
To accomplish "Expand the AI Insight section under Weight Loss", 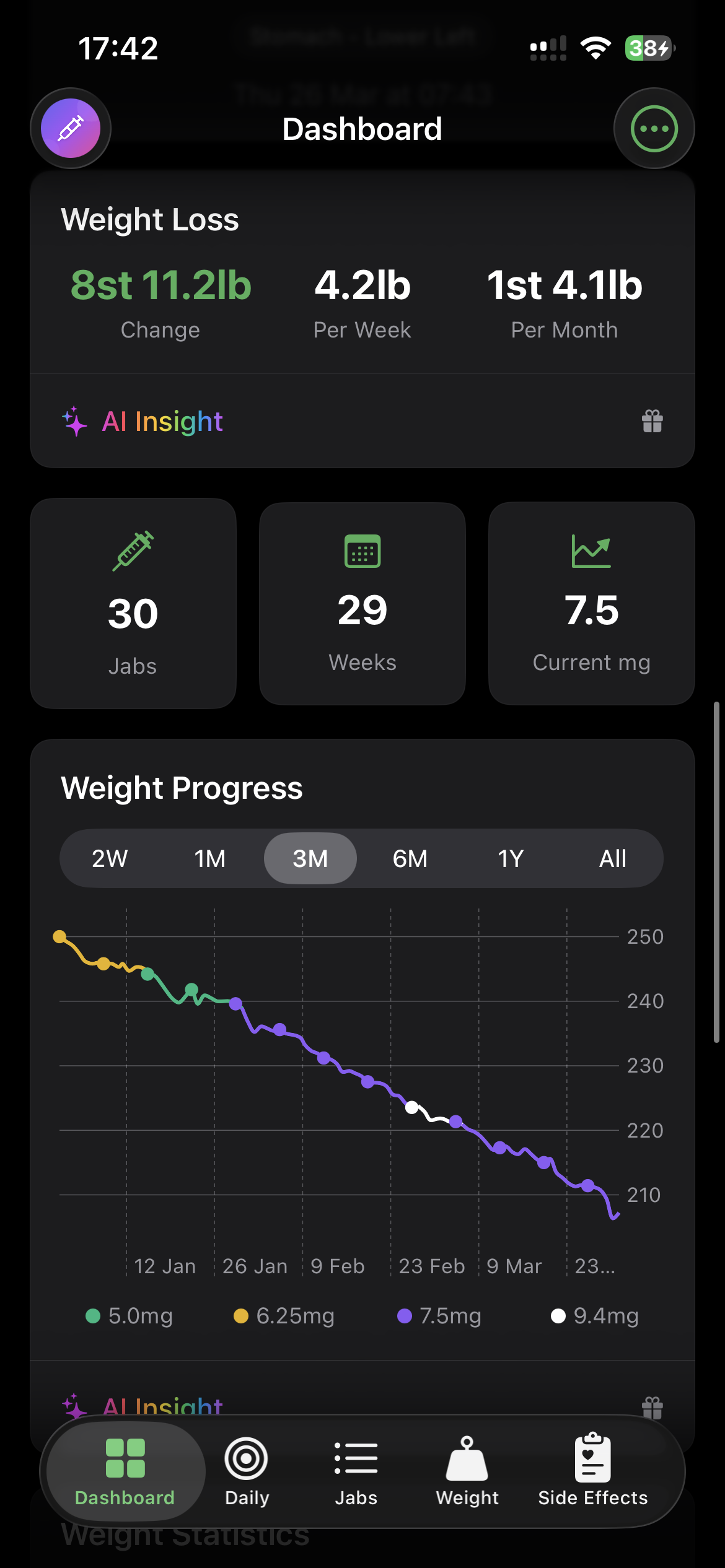I will (x=163, y=421).
